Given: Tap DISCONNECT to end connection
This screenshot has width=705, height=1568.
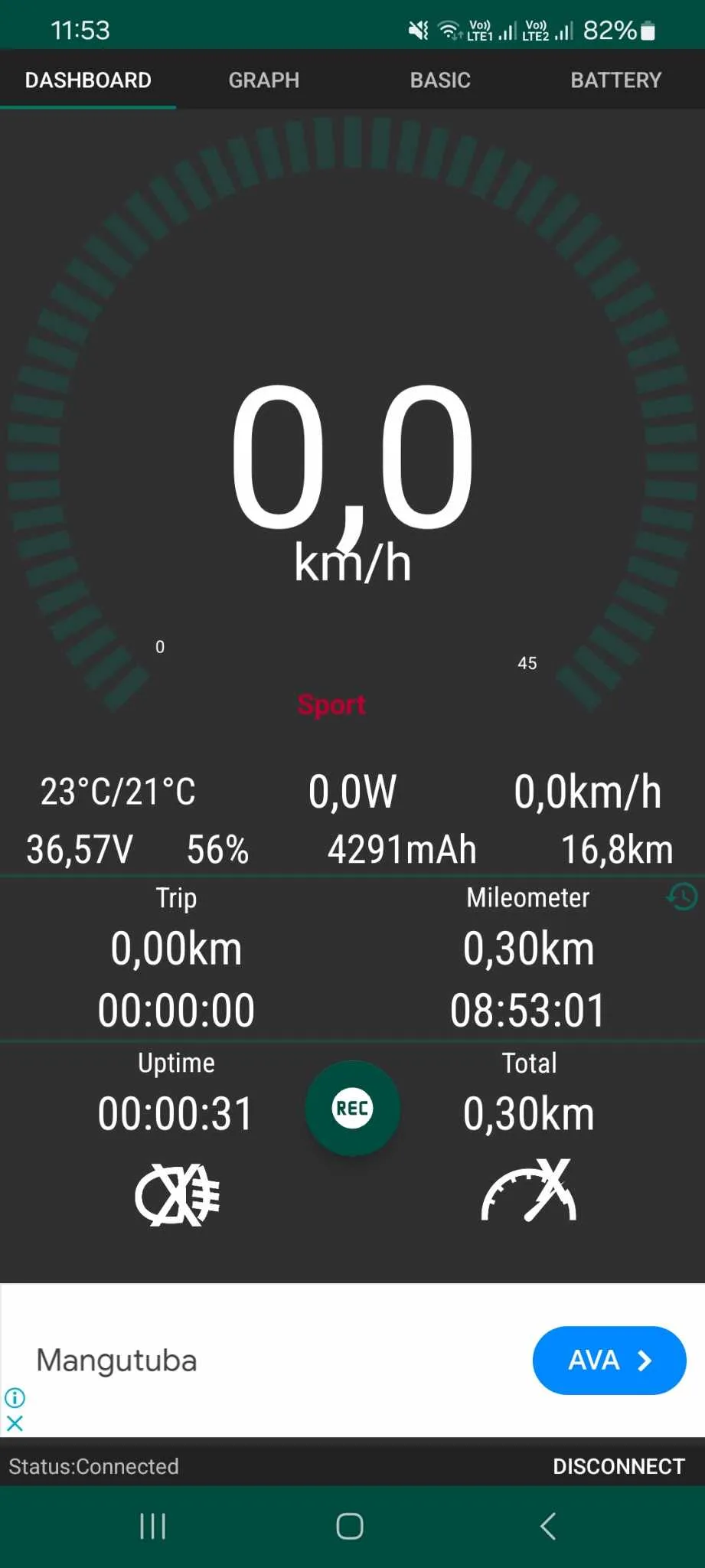Looking at the screenshot, I should [x=619, y=1466].
